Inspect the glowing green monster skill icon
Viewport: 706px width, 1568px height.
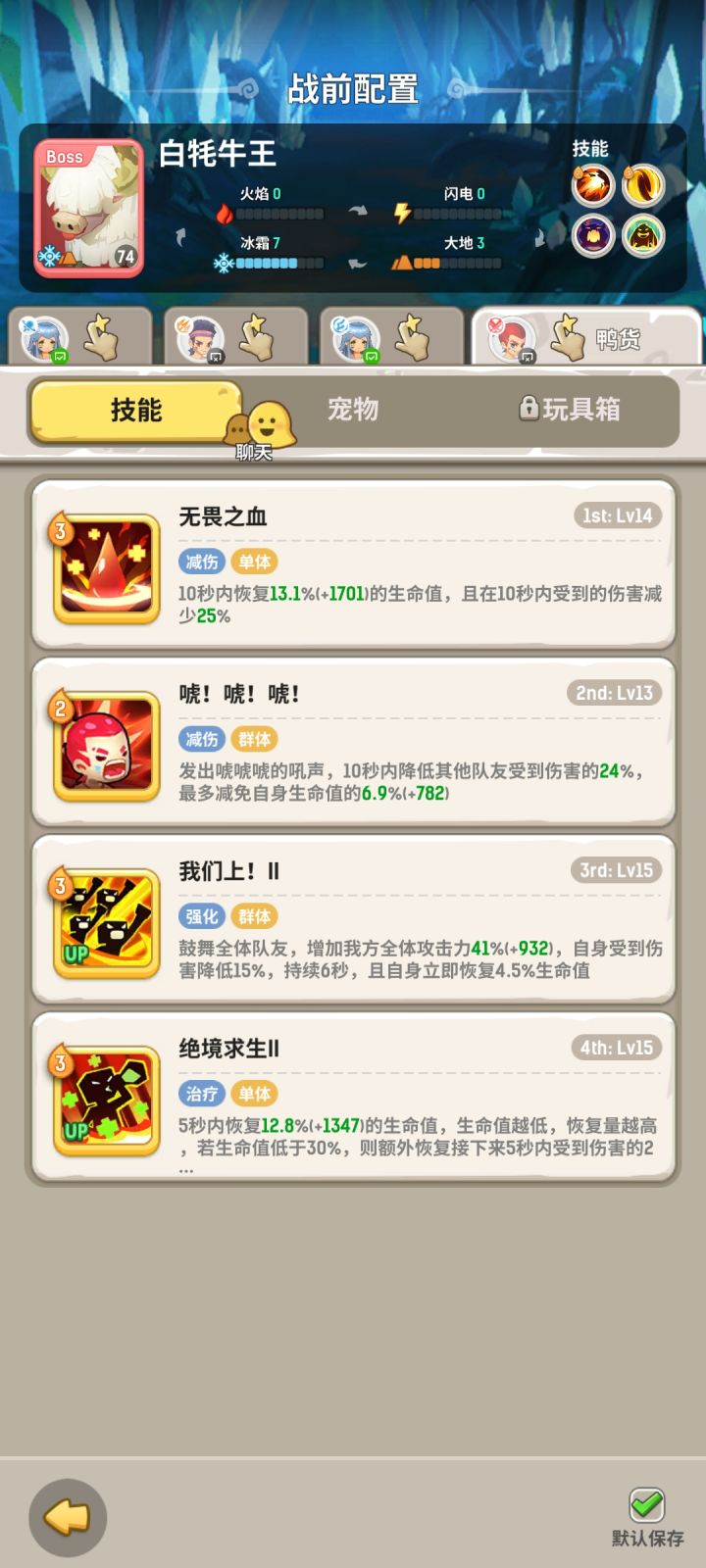pos(643,235)
